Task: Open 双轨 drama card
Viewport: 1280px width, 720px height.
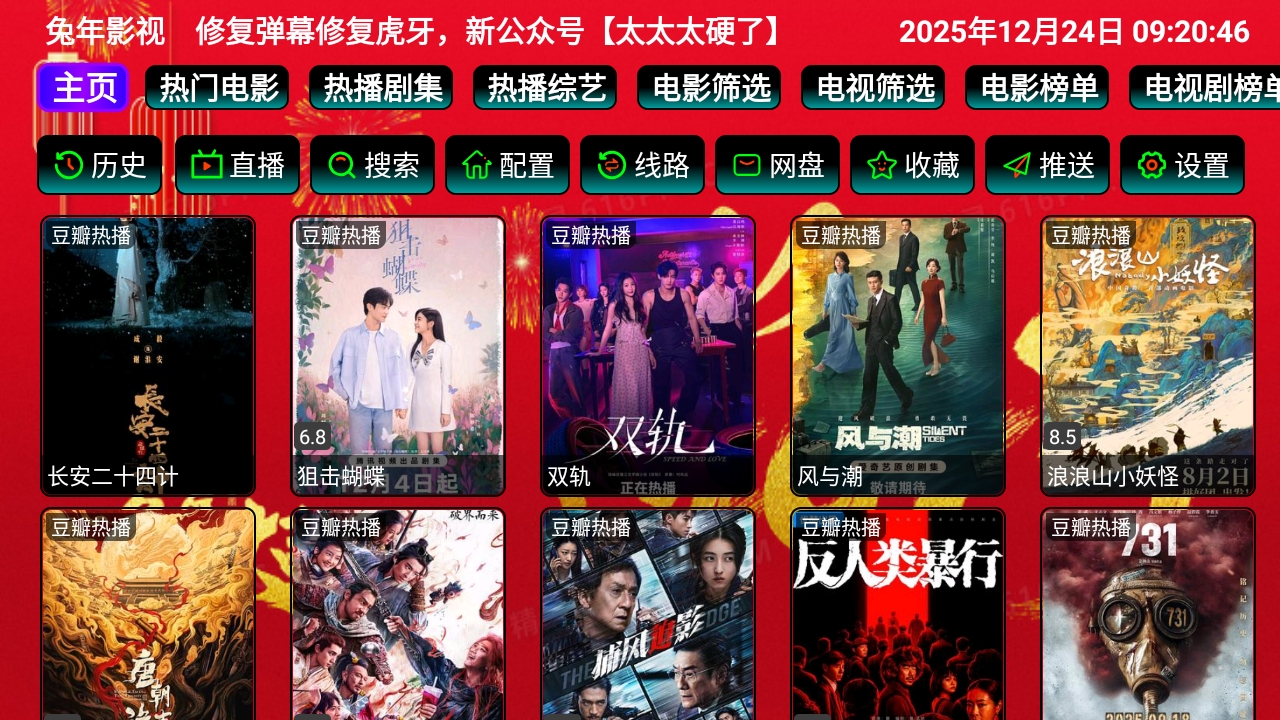Action: [x=648, y=355]
